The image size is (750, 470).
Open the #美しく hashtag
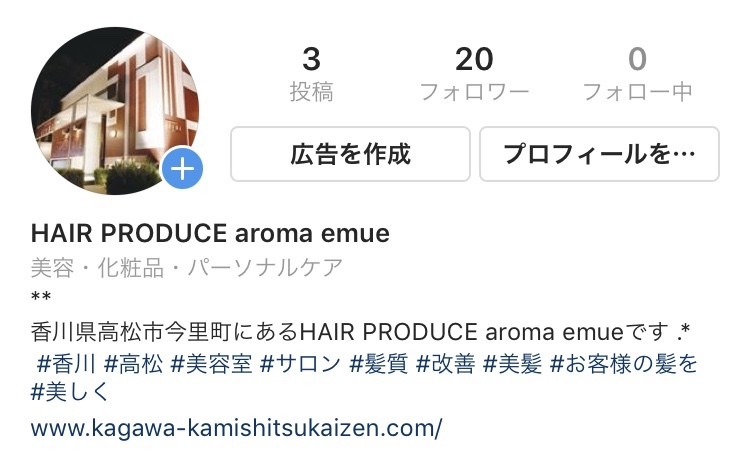70,393
